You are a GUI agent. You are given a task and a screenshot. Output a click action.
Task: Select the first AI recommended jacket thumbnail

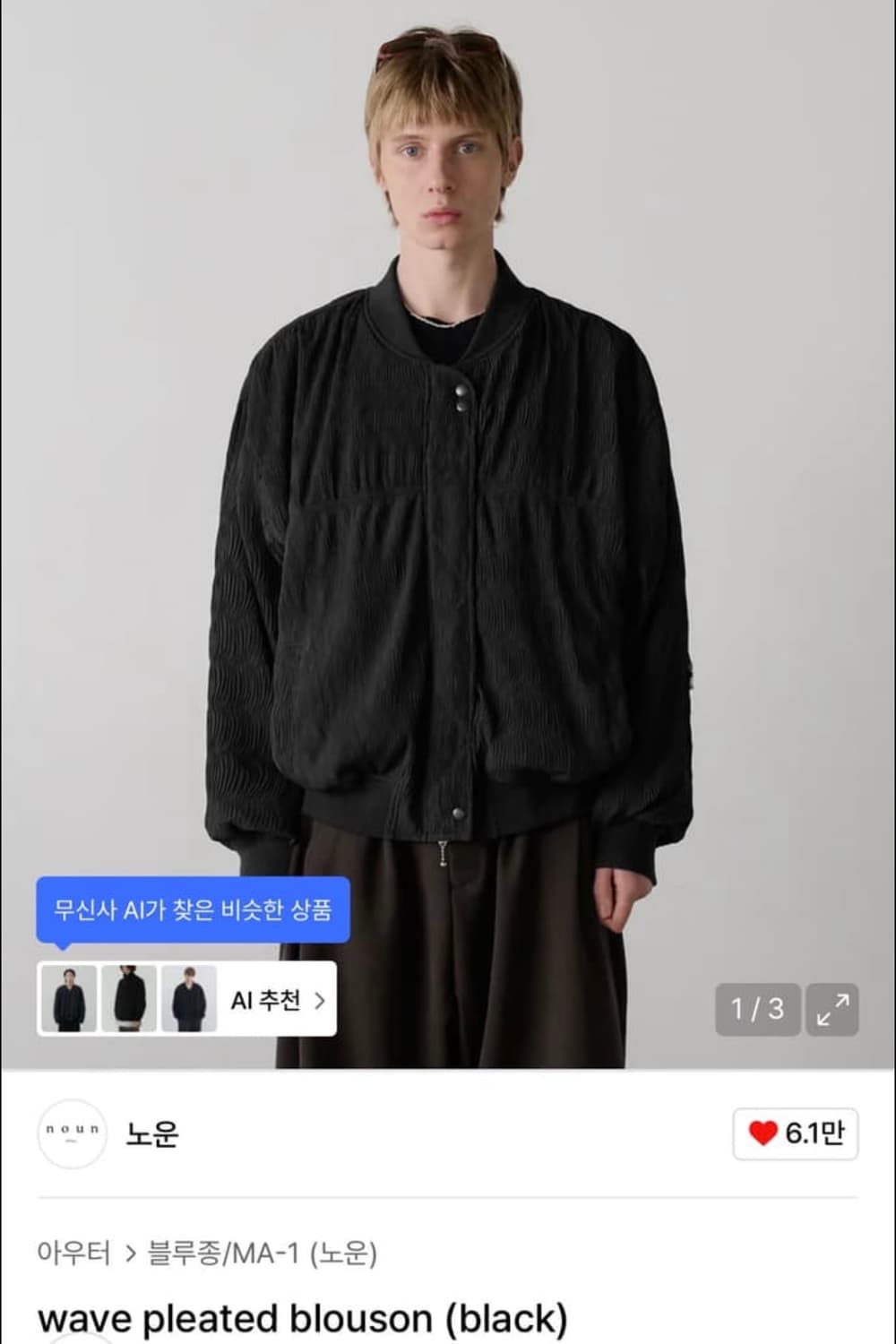click(x=70, y=1001)
